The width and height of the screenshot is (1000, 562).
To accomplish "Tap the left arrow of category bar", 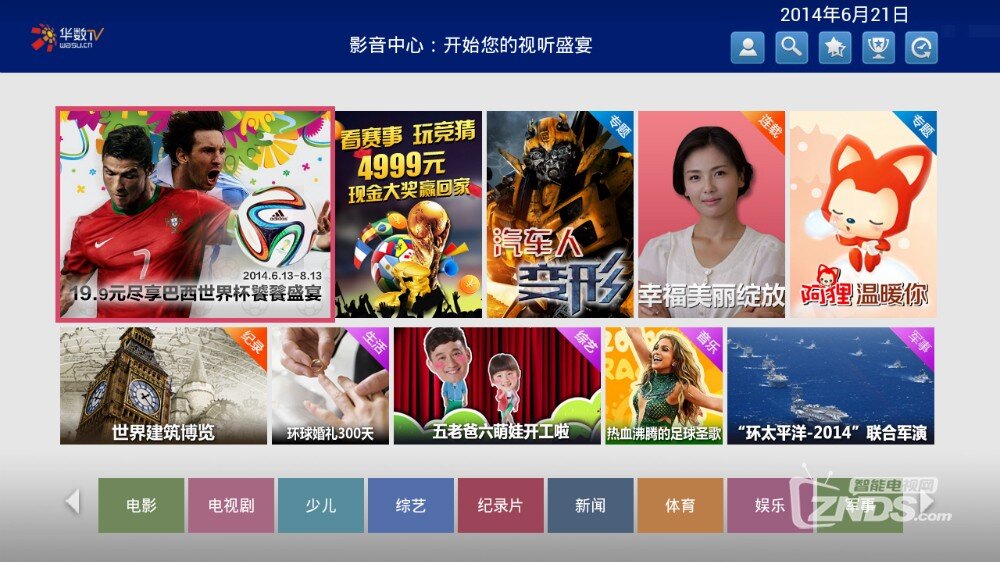I will (x=72, y=501).
